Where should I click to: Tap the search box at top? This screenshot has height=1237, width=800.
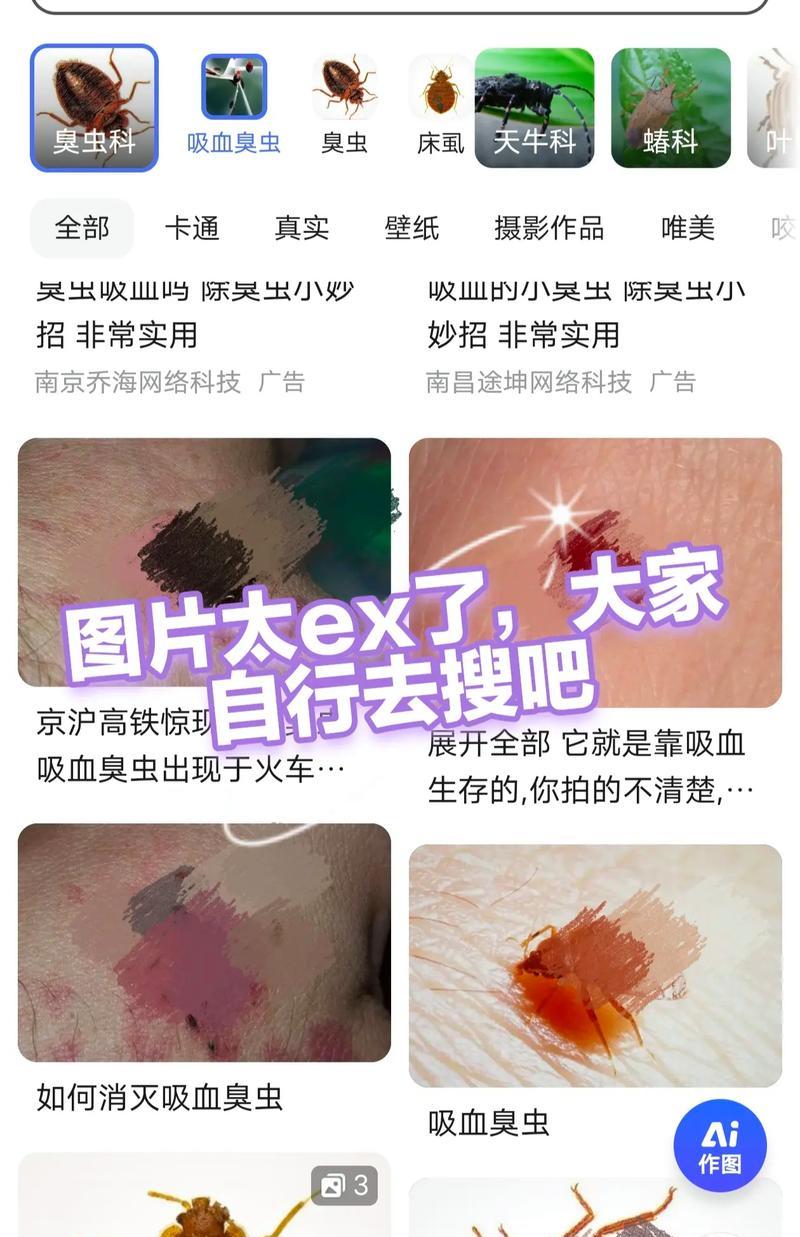click(x=400, y=5)
